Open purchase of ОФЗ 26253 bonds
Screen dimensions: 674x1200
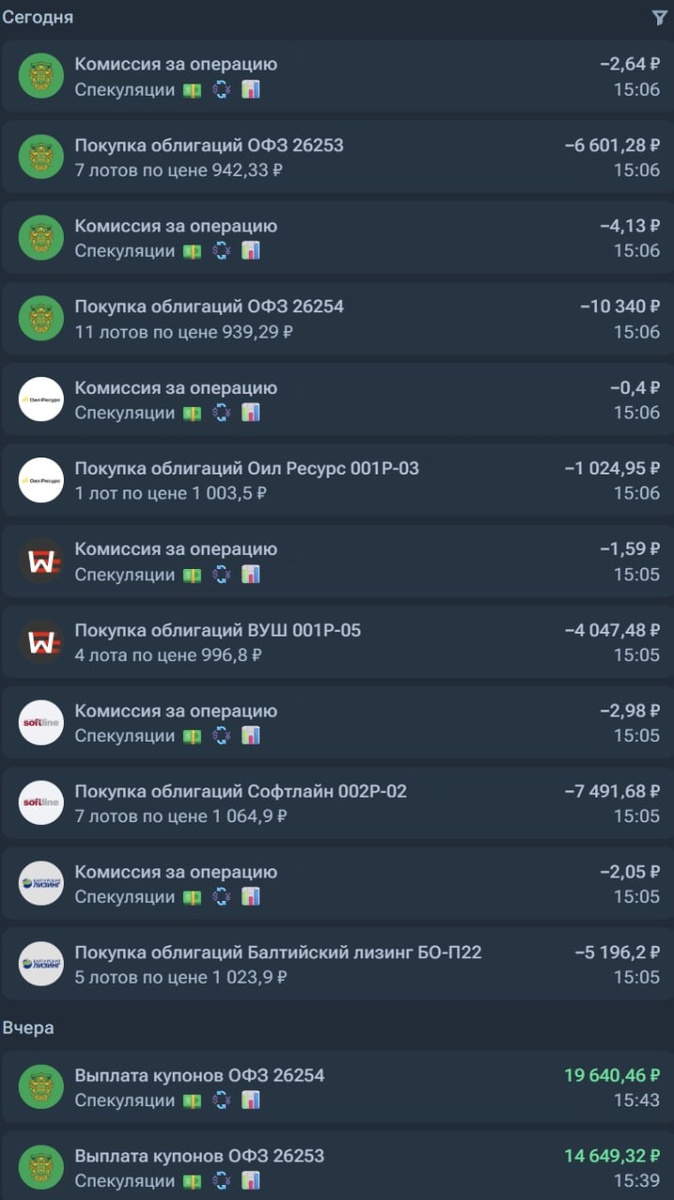click(337, 157)
